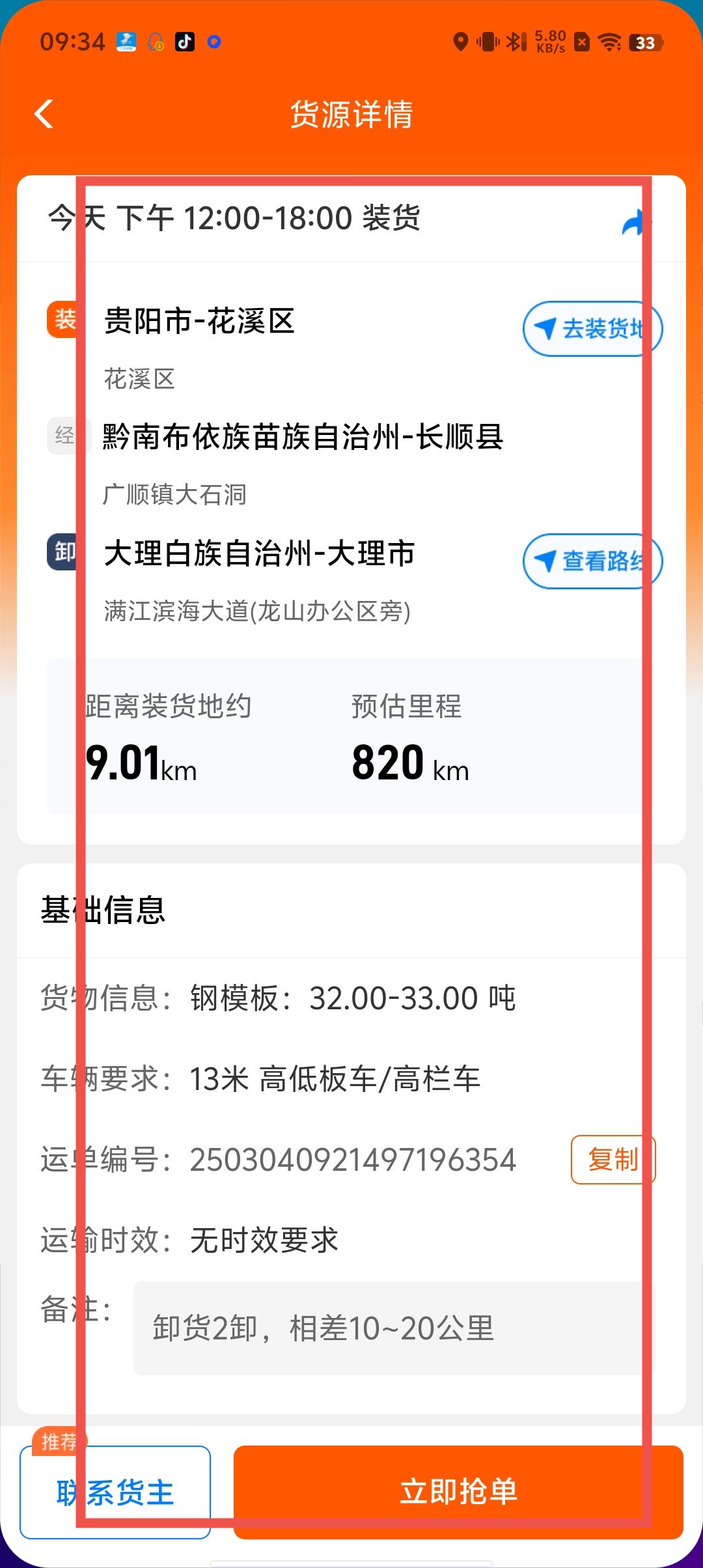
Task: View the route with 查看路线
Action: coord(592,561)
